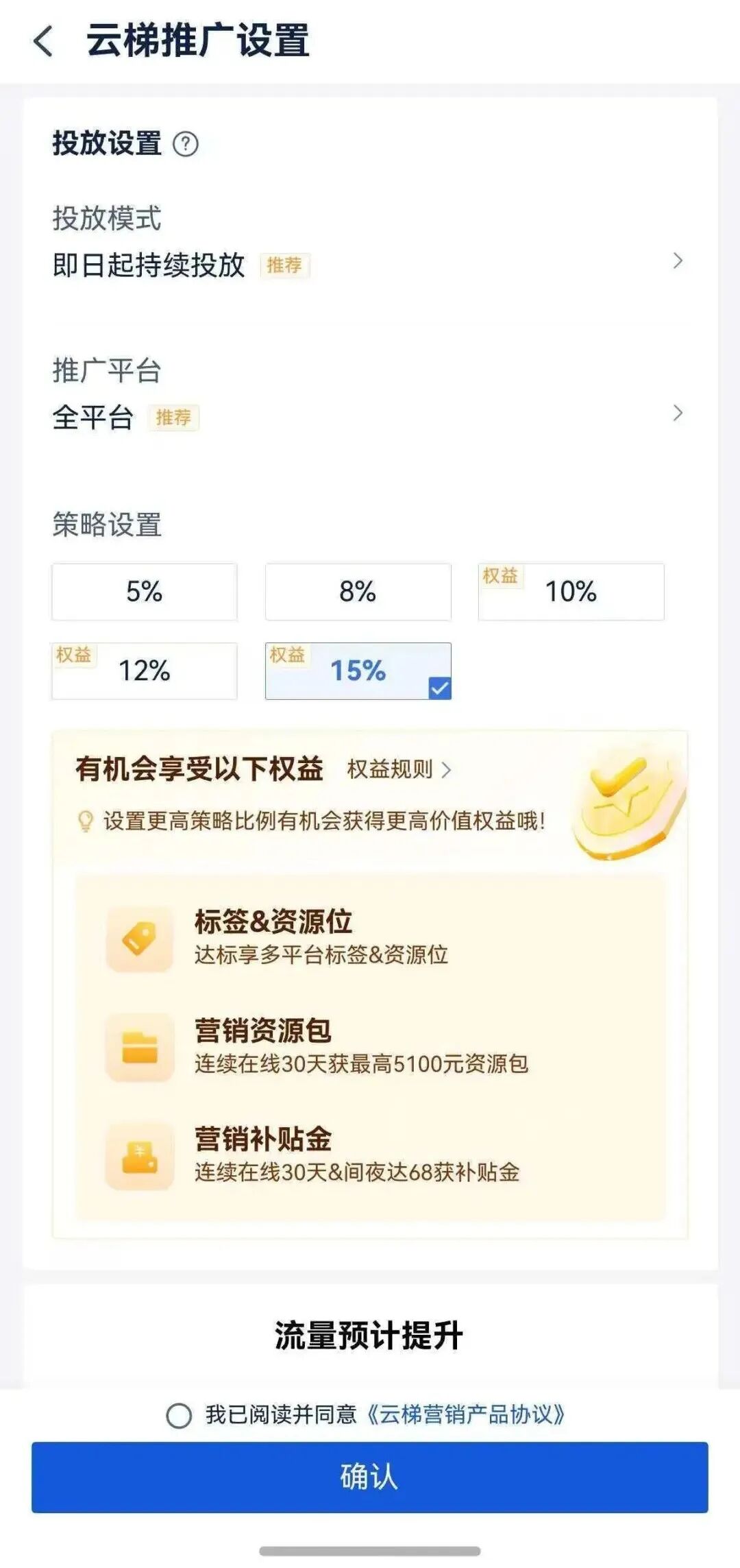Viewport: 740px width, 1568px height.
Task: Select the 5% strategy option
Action: [x=145, y=592]
